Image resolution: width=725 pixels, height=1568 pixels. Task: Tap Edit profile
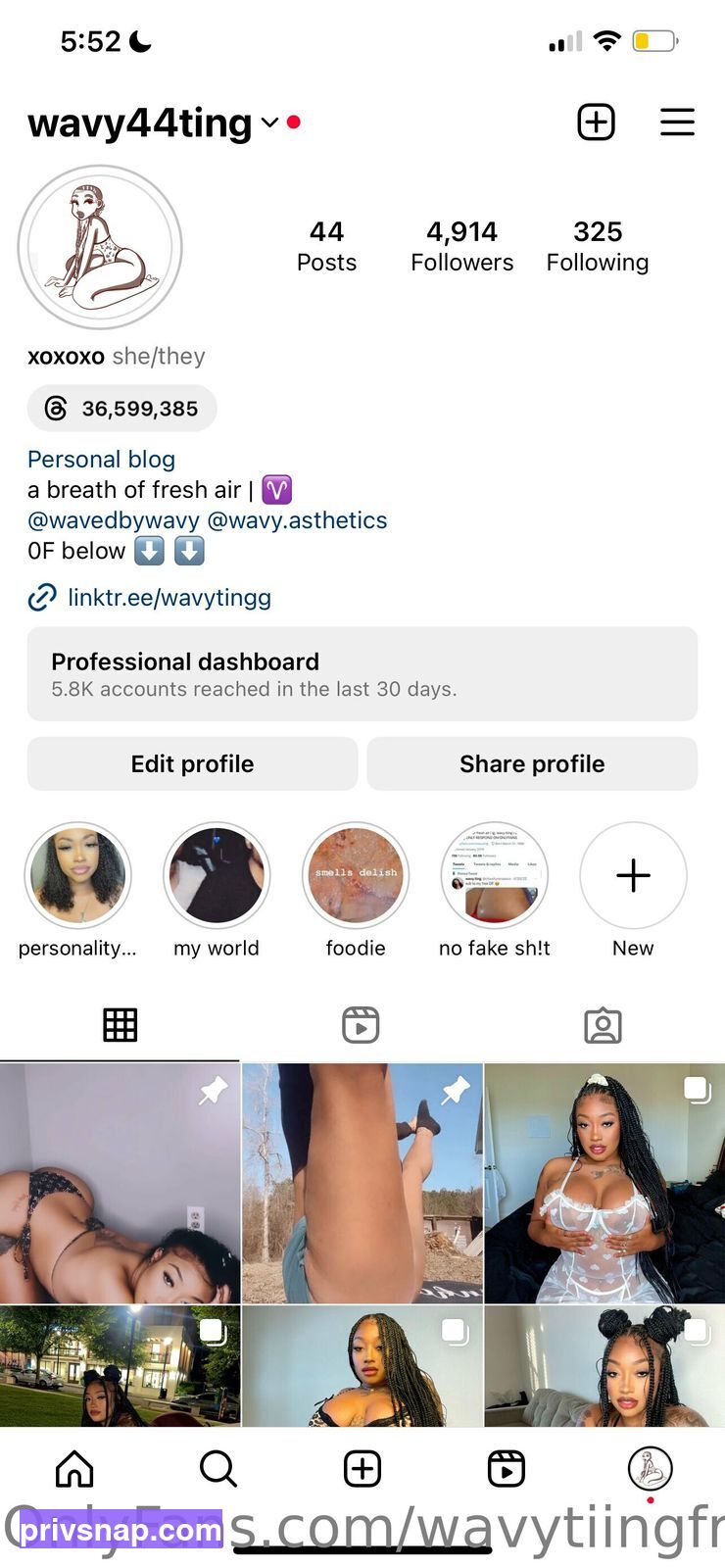(192, 763)
